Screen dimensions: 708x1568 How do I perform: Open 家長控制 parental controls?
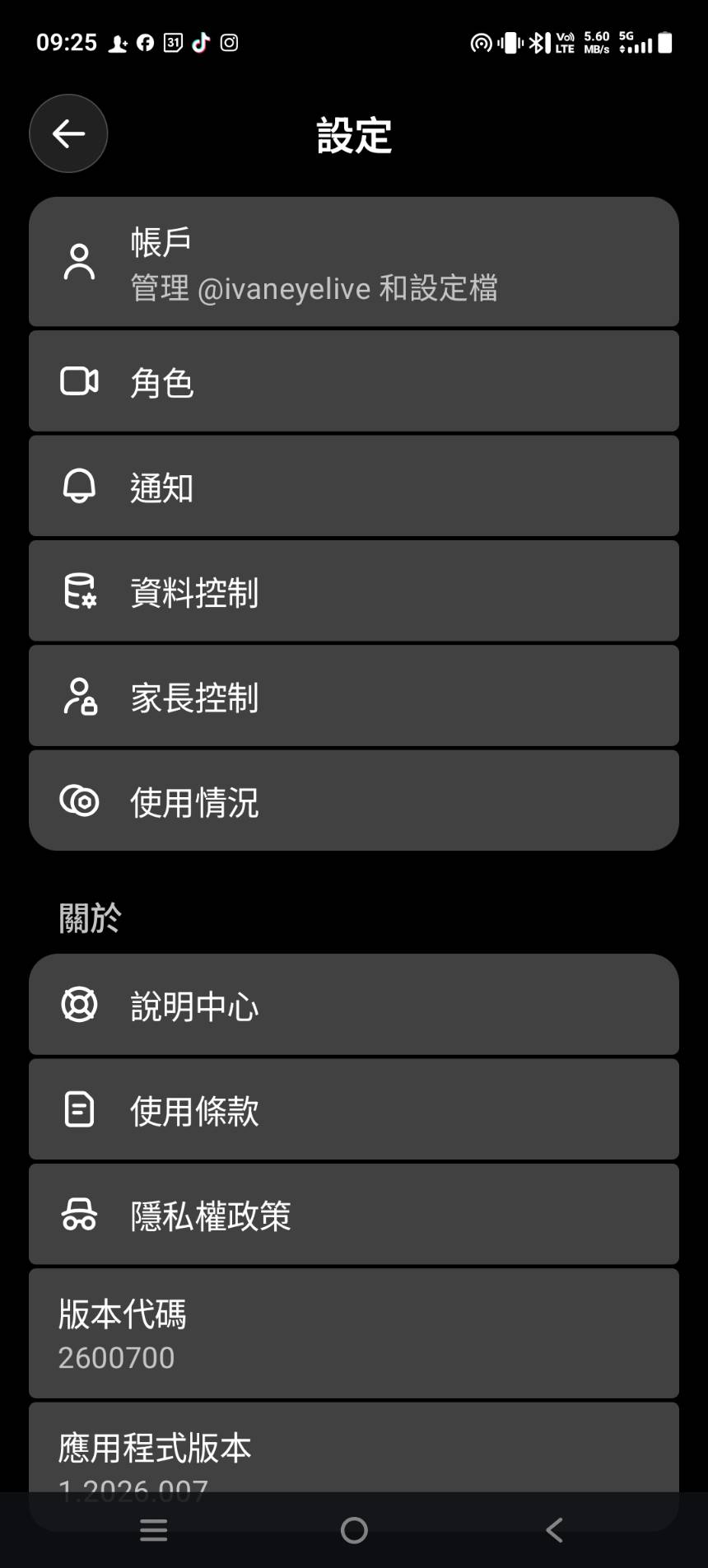point(354,697)
